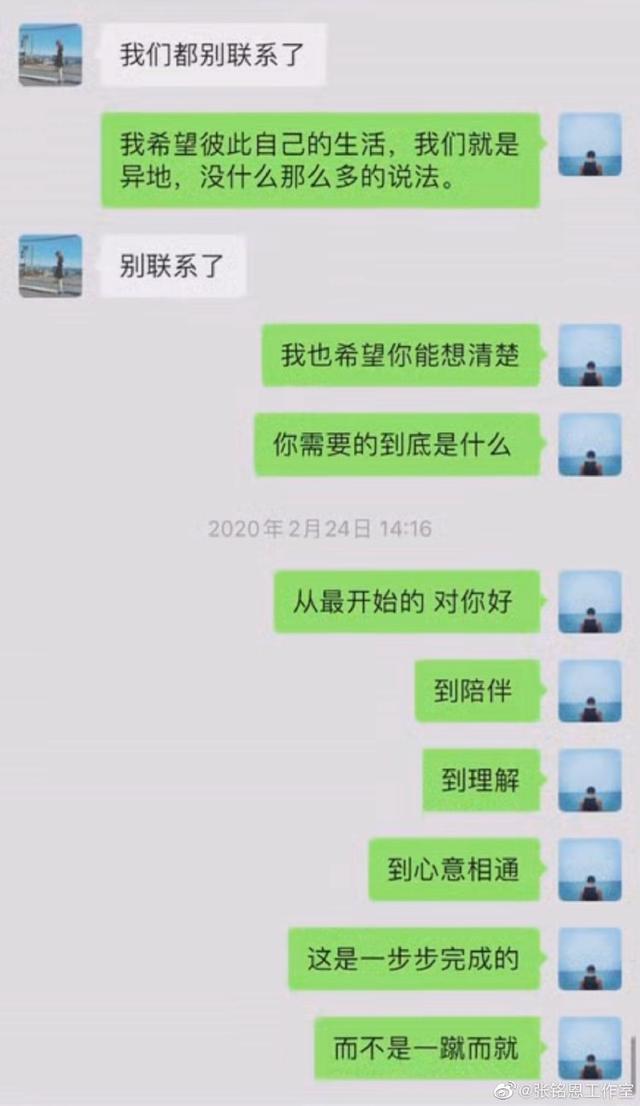Open the avatar next to "别联系了" message

[x=50, y=266]
